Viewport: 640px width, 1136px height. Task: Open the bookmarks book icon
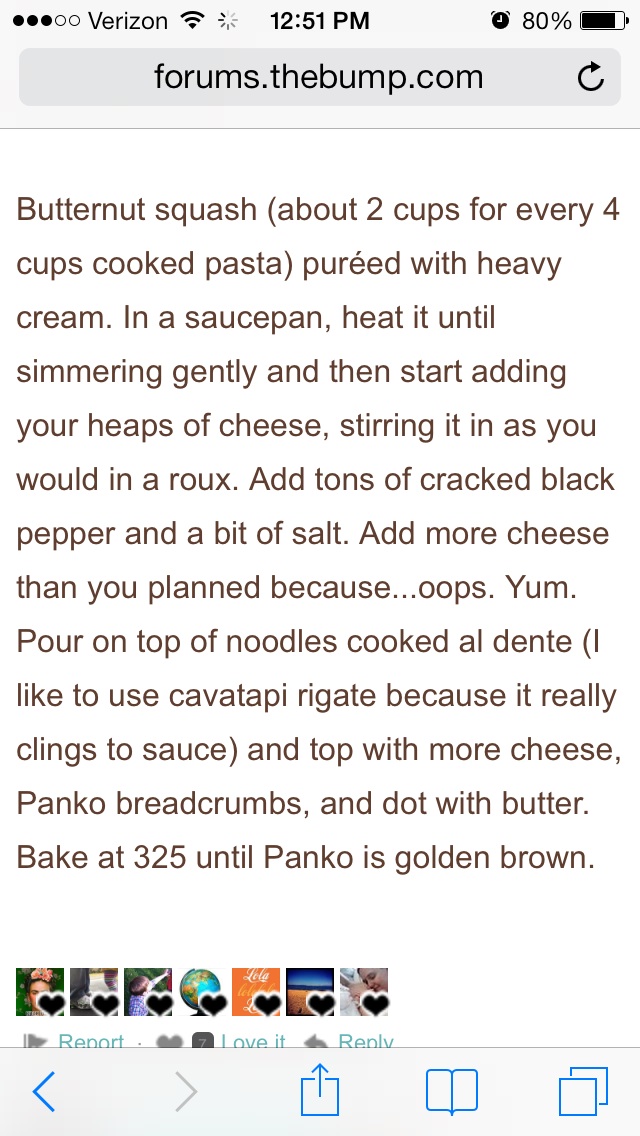tap(451, 1092)
